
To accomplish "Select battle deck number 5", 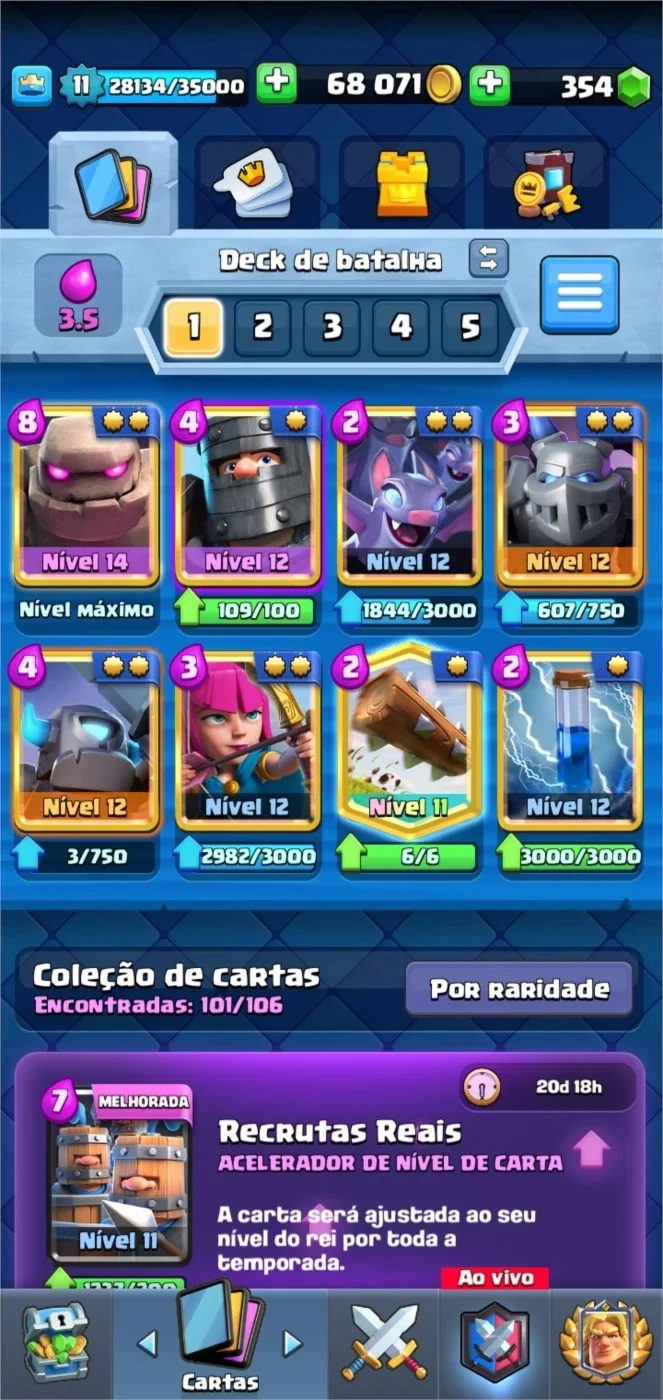I will pyautogui.click(x=470, y=327).
